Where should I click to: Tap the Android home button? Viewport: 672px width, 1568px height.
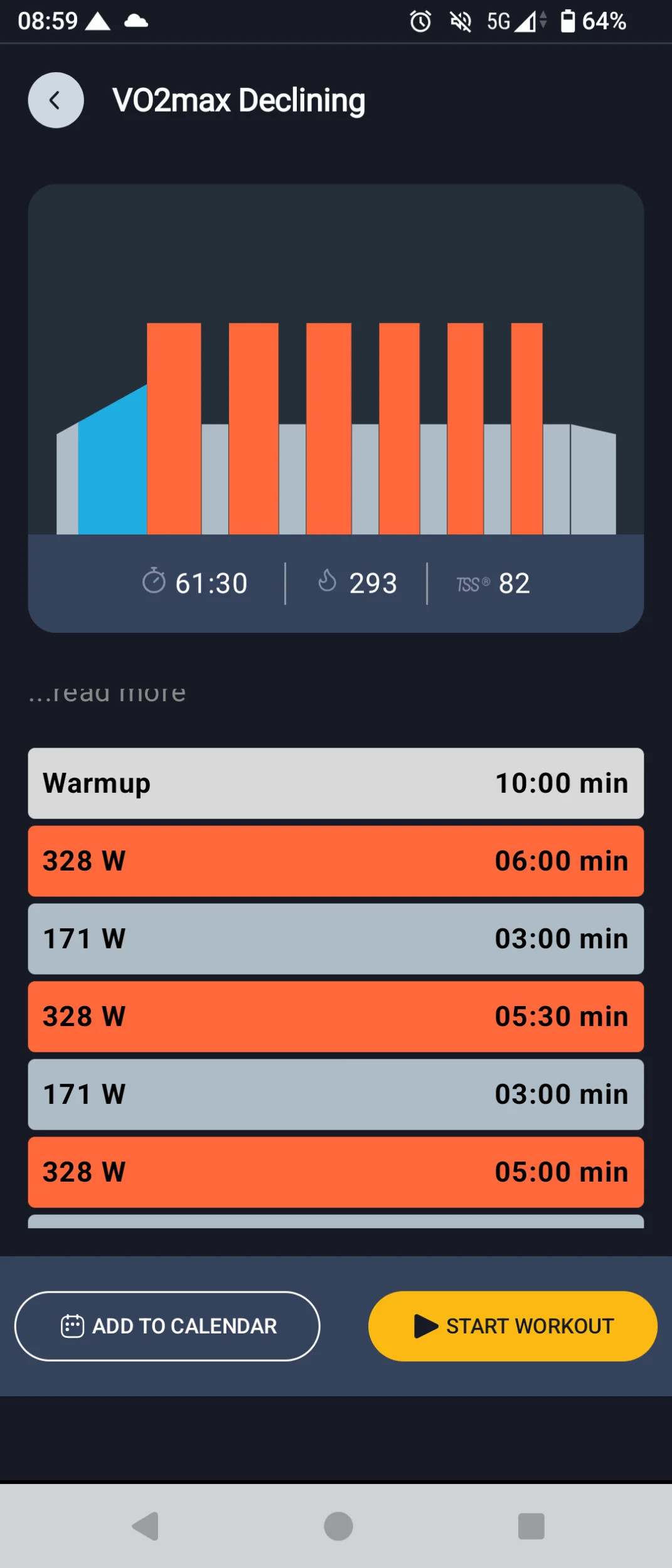[338, 1526]
